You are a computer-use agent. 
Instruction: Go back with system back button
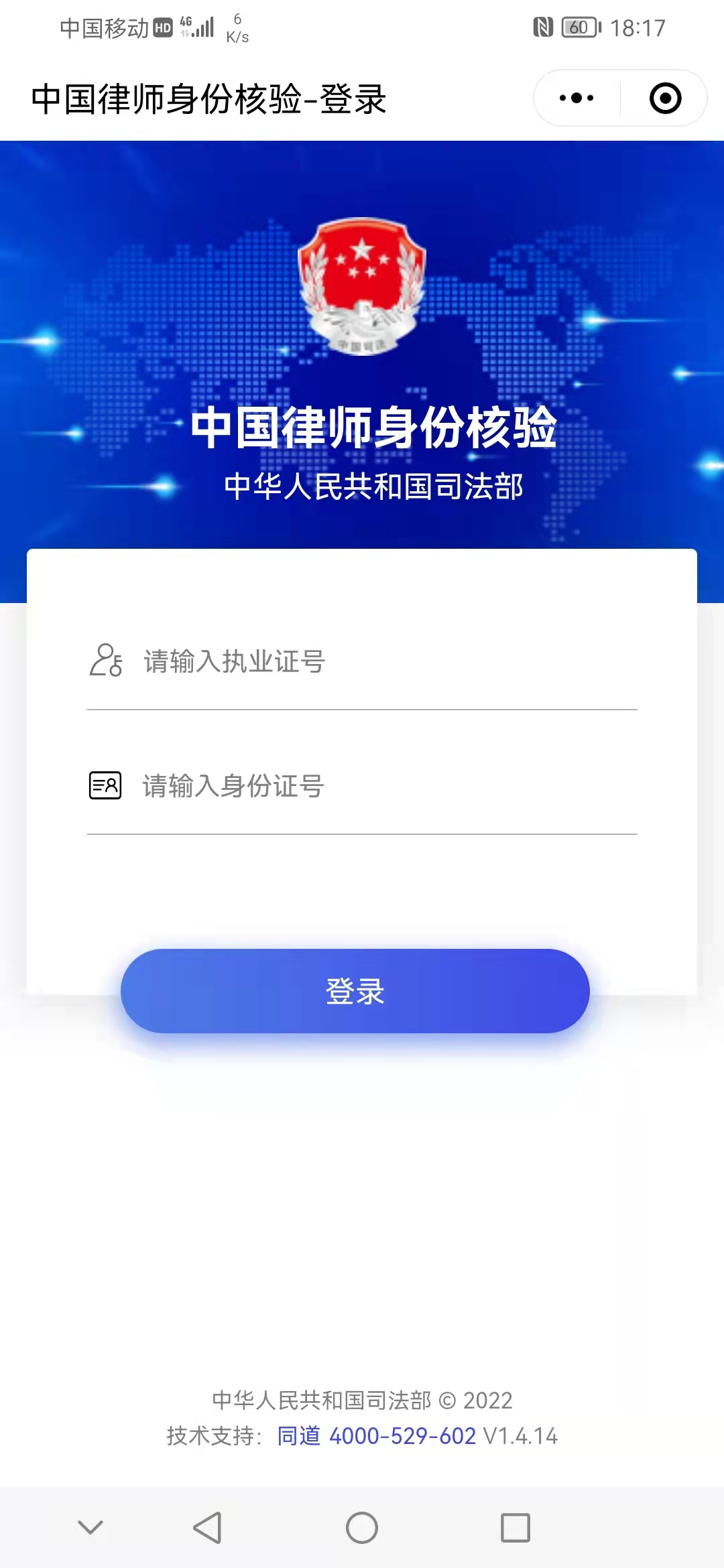click(x=207, y=1528)
